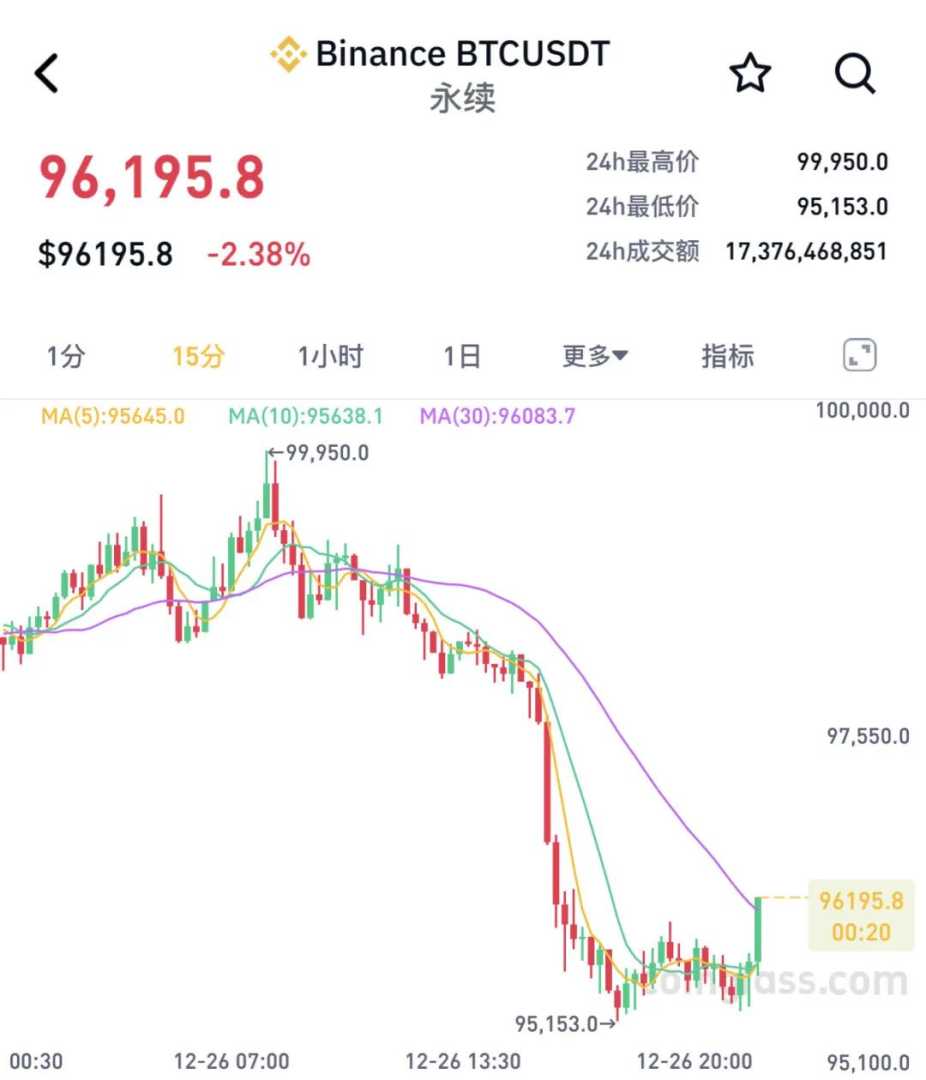926x1080 pixels.
Task: Expand the 更多 intervals dropdown
Action: pyautogui.click(x=595, y=356)
